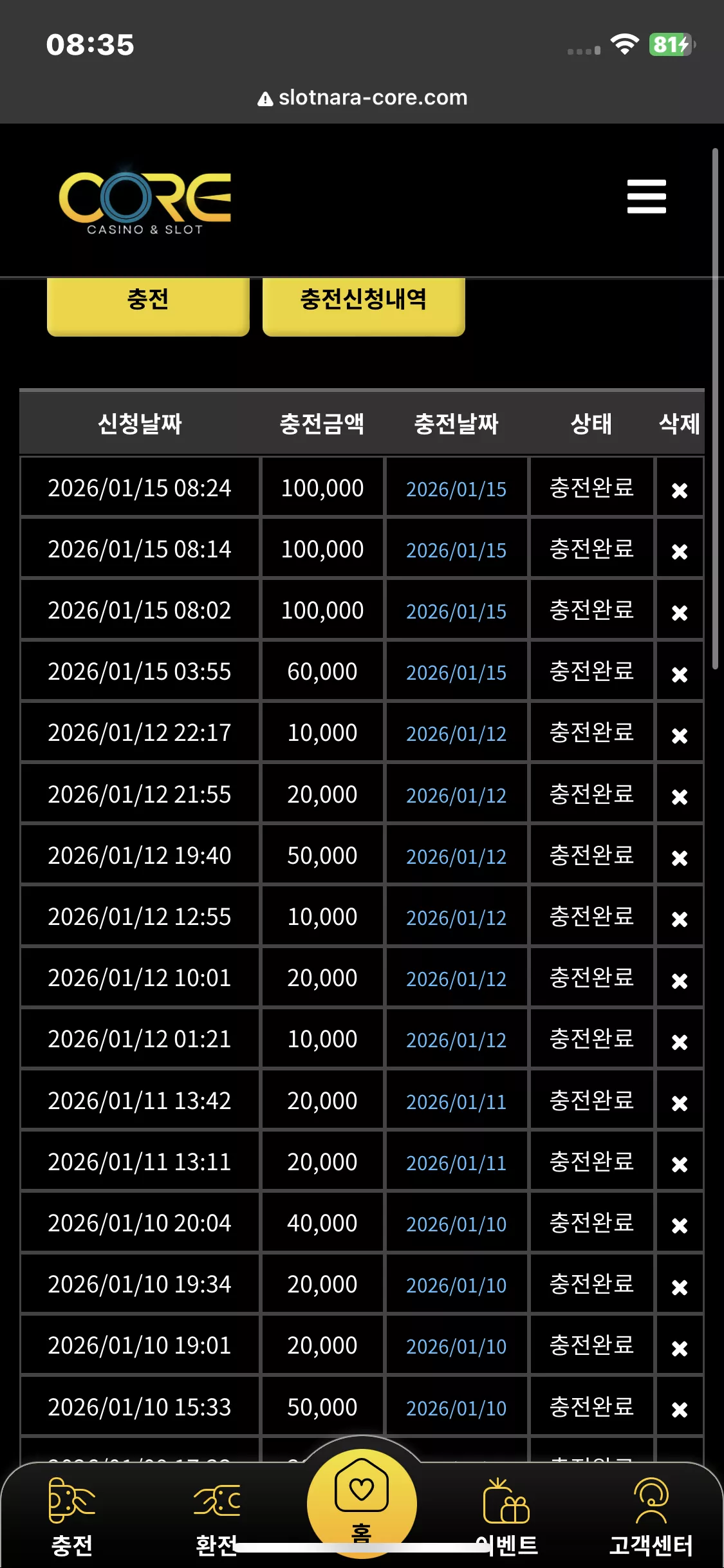Viewport: 724px width, 1568px height.
Task: Delete the 2026/01/12 10:01 record
Action: [x=680, y=981]
